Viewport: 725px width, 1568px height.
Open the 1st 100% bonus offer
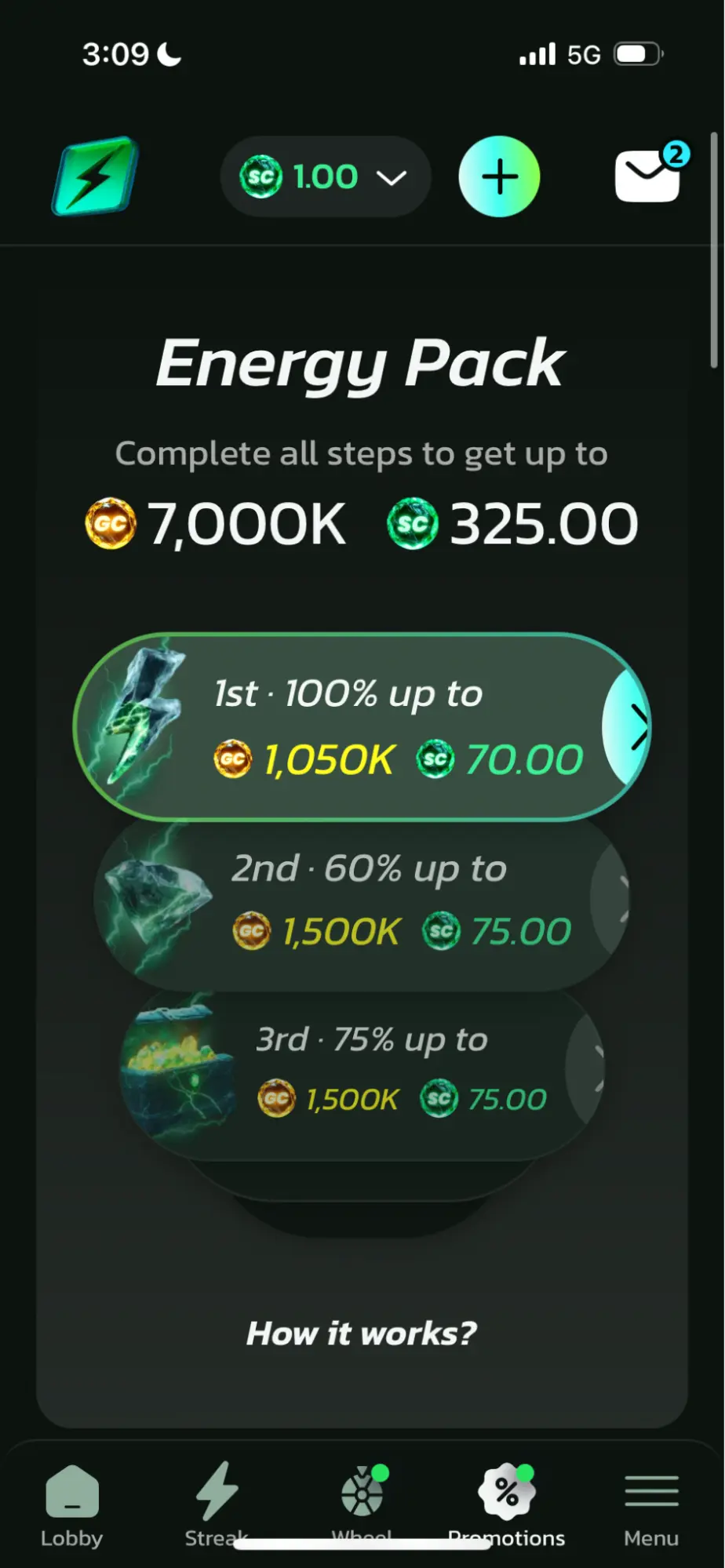tap(361, 726)
